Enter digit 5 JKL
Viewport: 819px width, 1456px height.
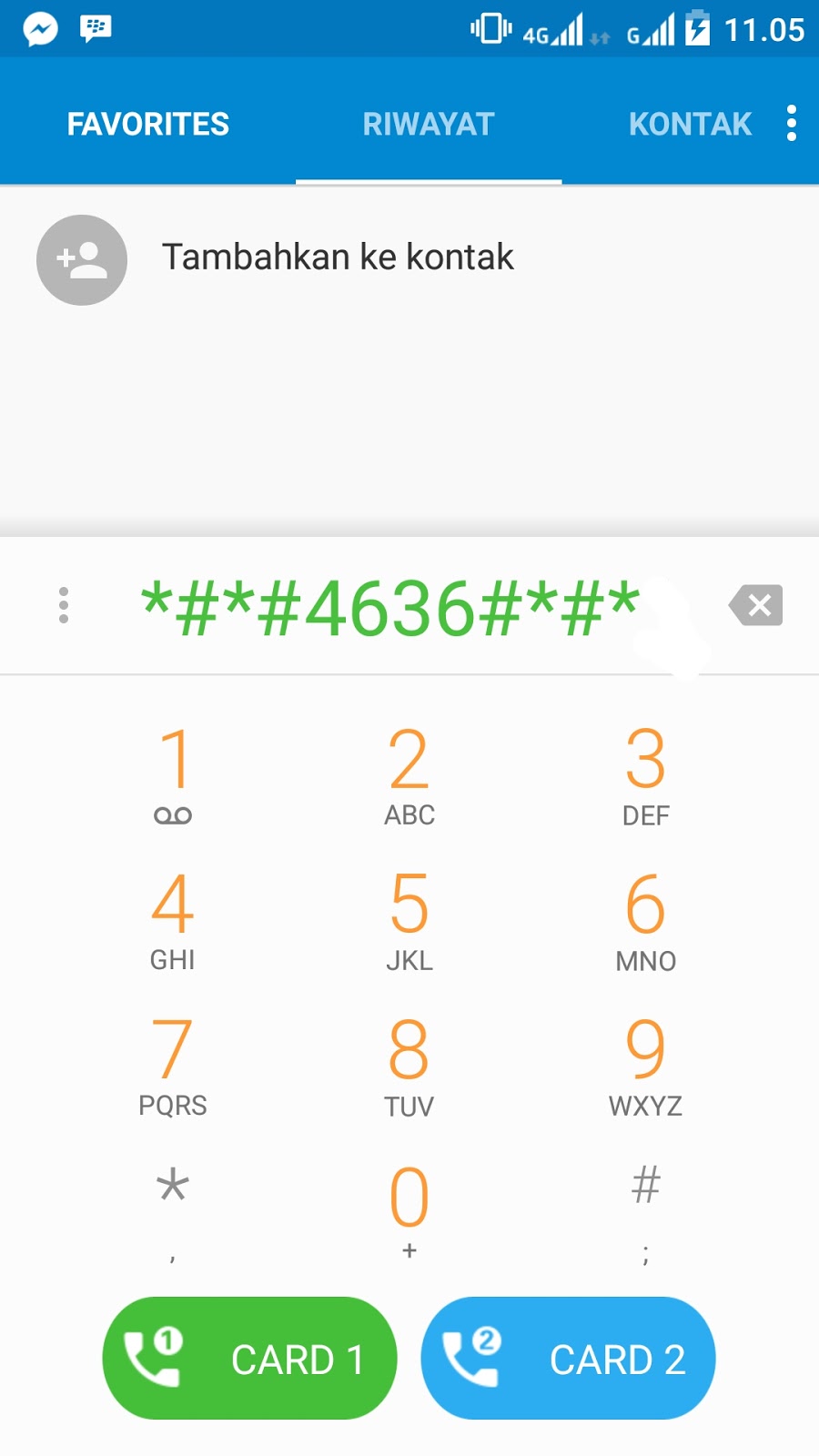[x=409, y=919]
